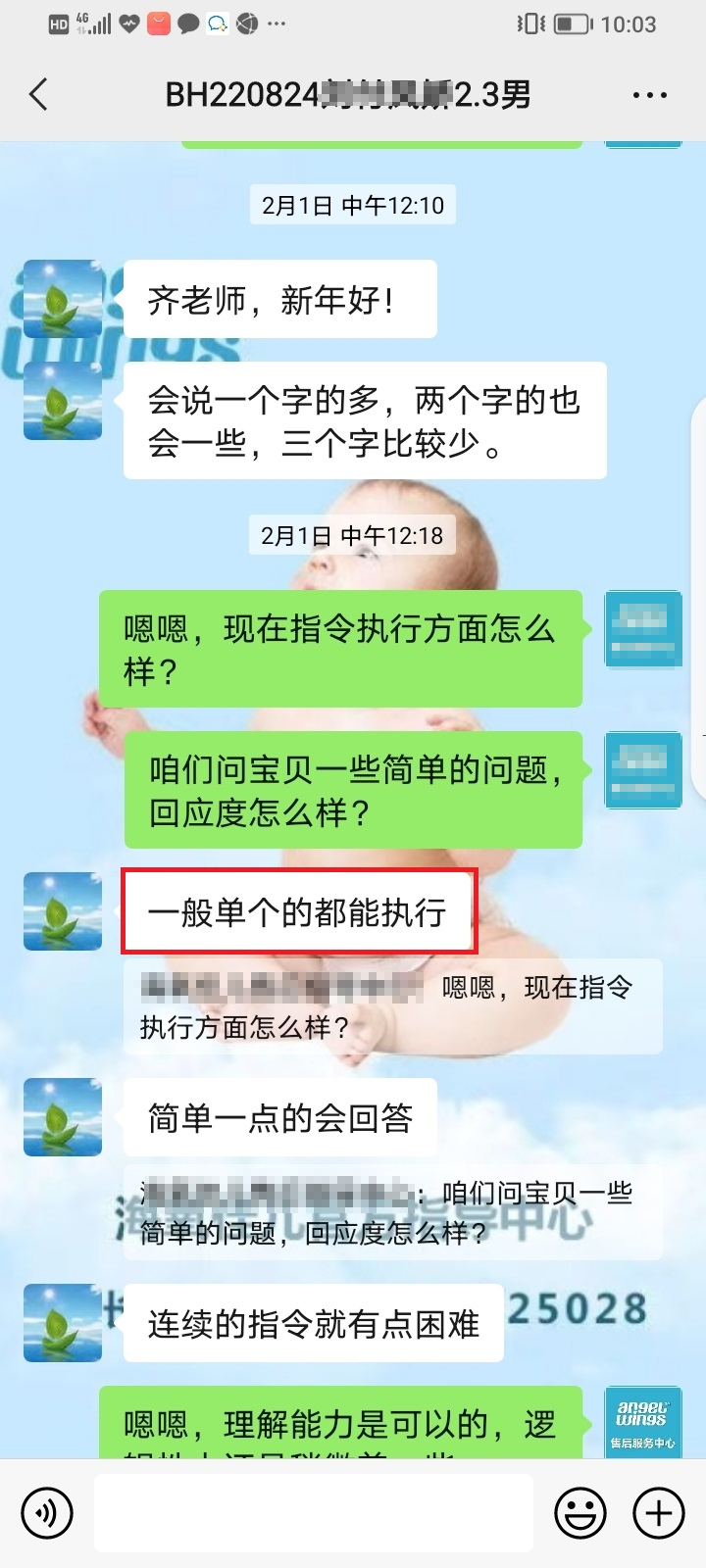Screen dimensions: 706x1568
Task: Open the chat's more options menu
Action: click(x=649, y=95)
